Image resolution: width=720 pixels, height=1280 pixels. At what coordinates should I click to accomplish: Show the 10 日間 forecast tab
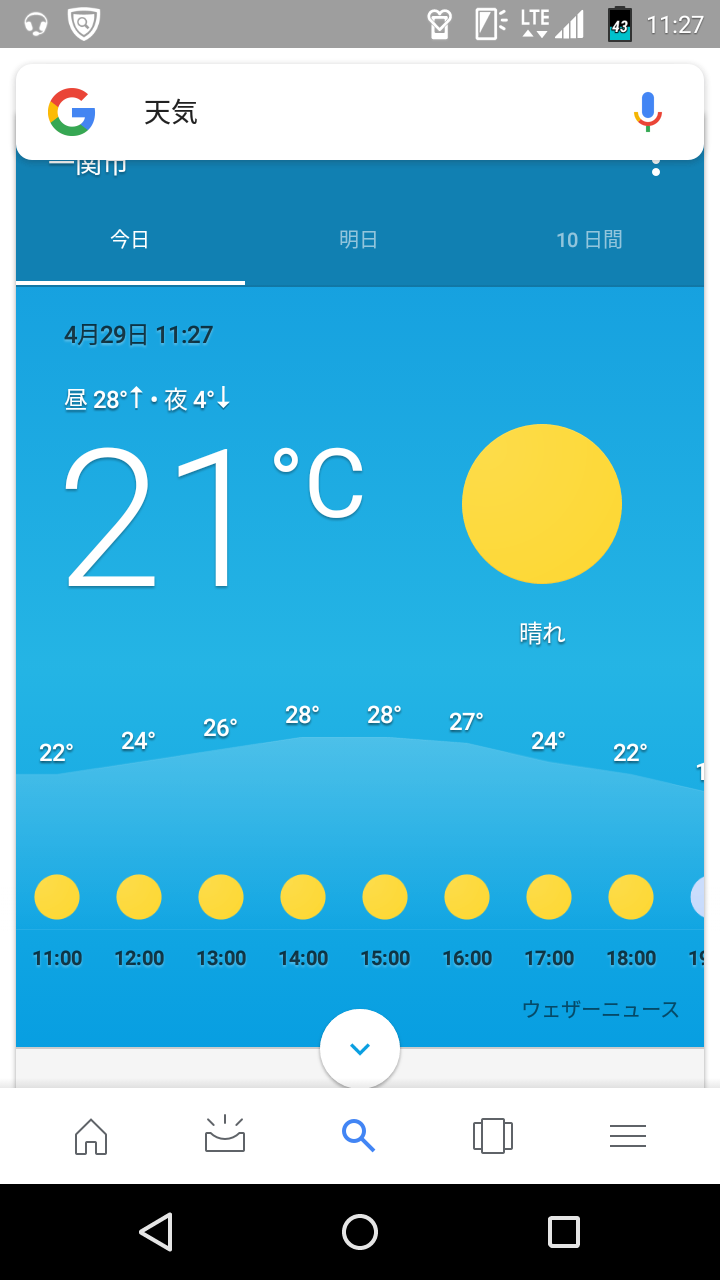click(589, 240)
